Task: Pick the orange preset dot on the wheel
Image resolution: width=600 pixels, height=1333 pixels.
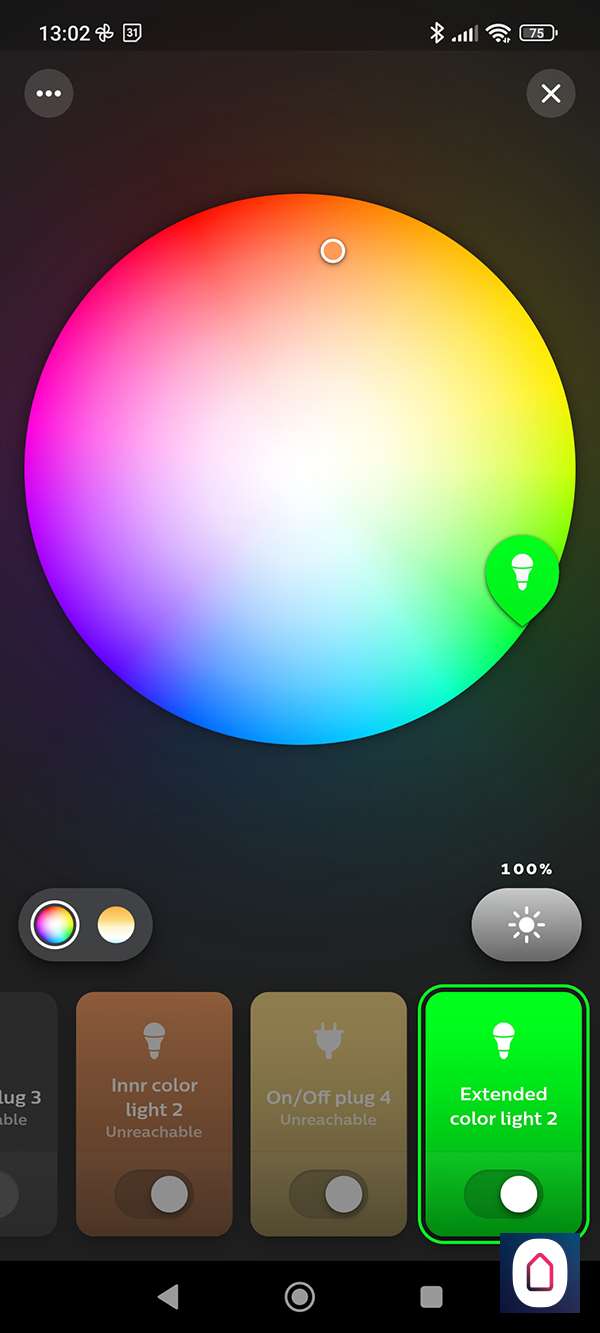Action: [333, 251]
